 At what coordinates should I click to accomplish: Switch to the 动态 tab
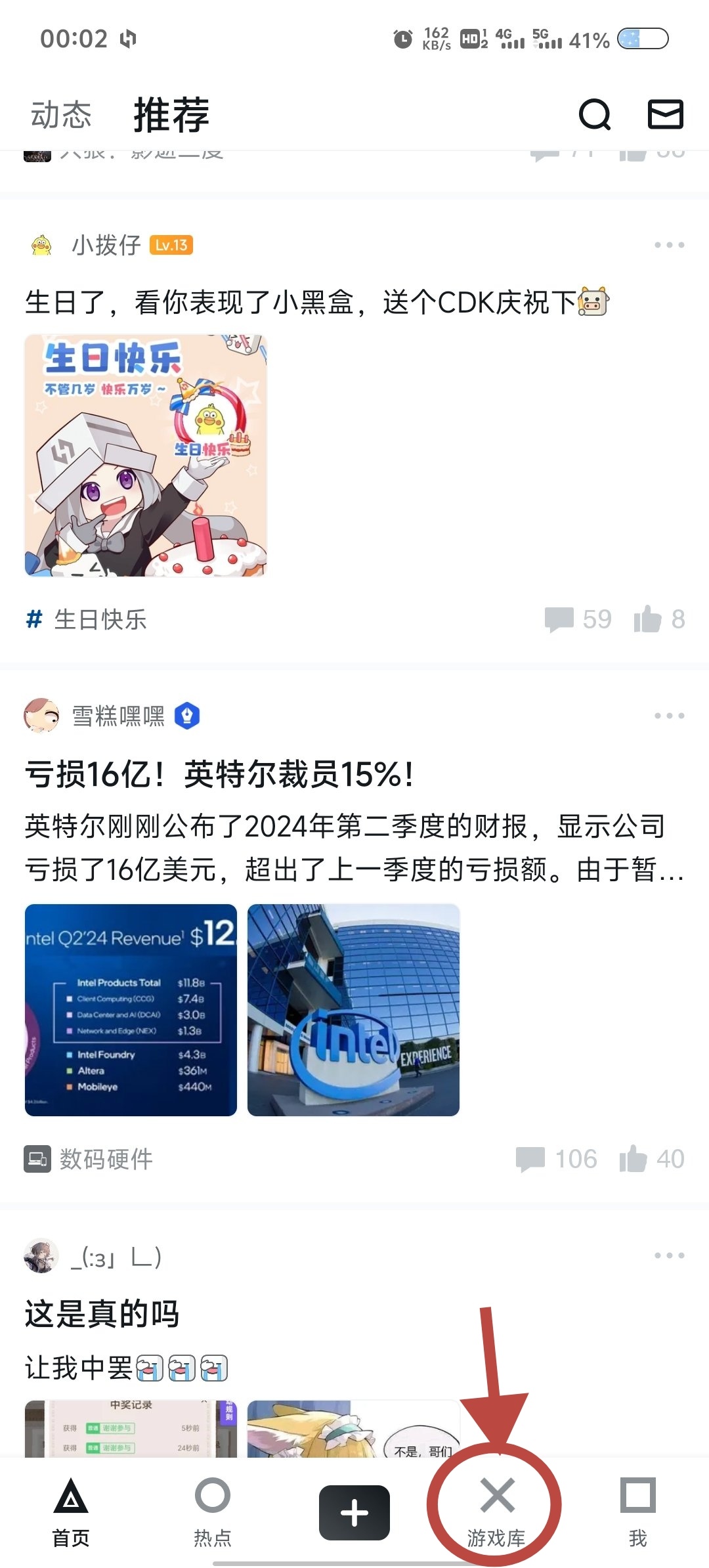point(61,115)
